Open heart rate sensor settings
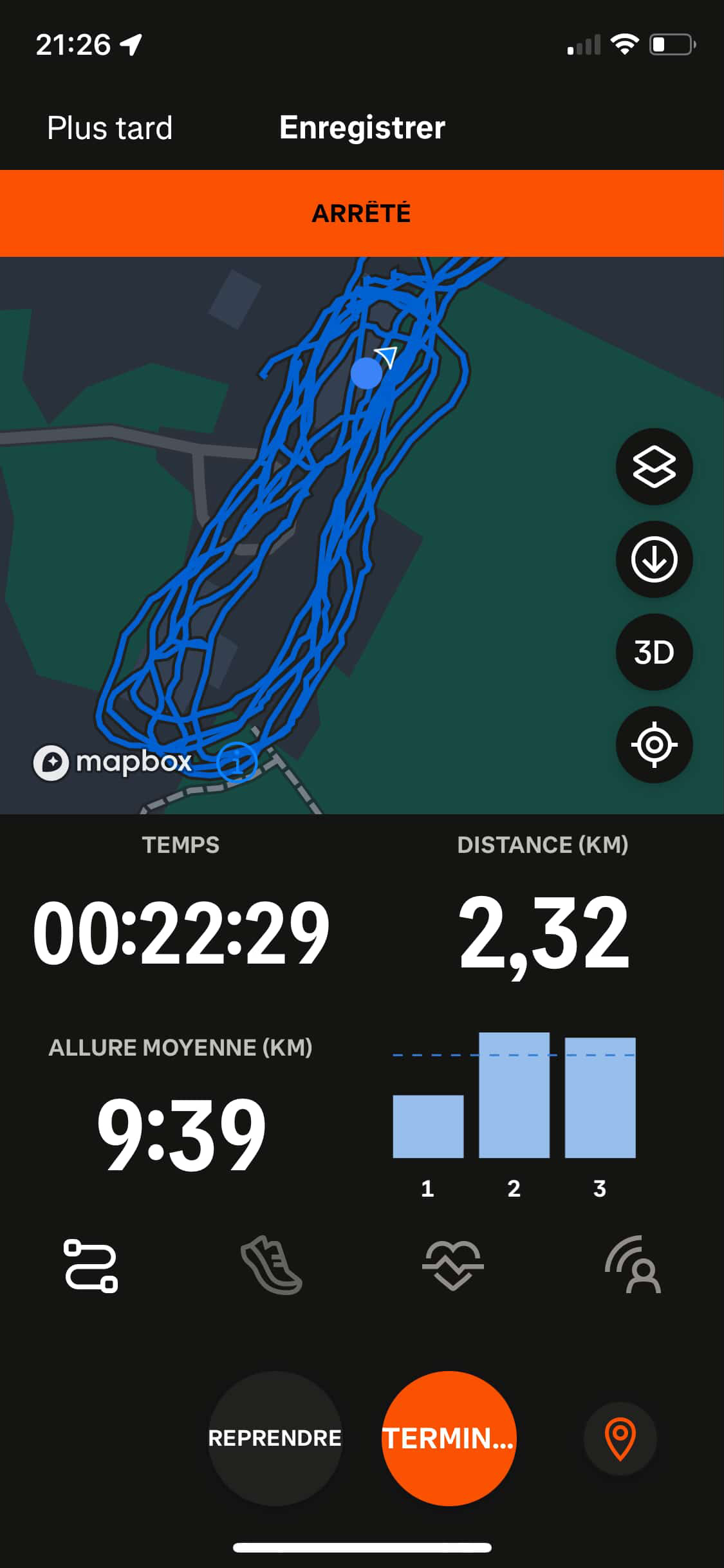 pos(452,1265)
